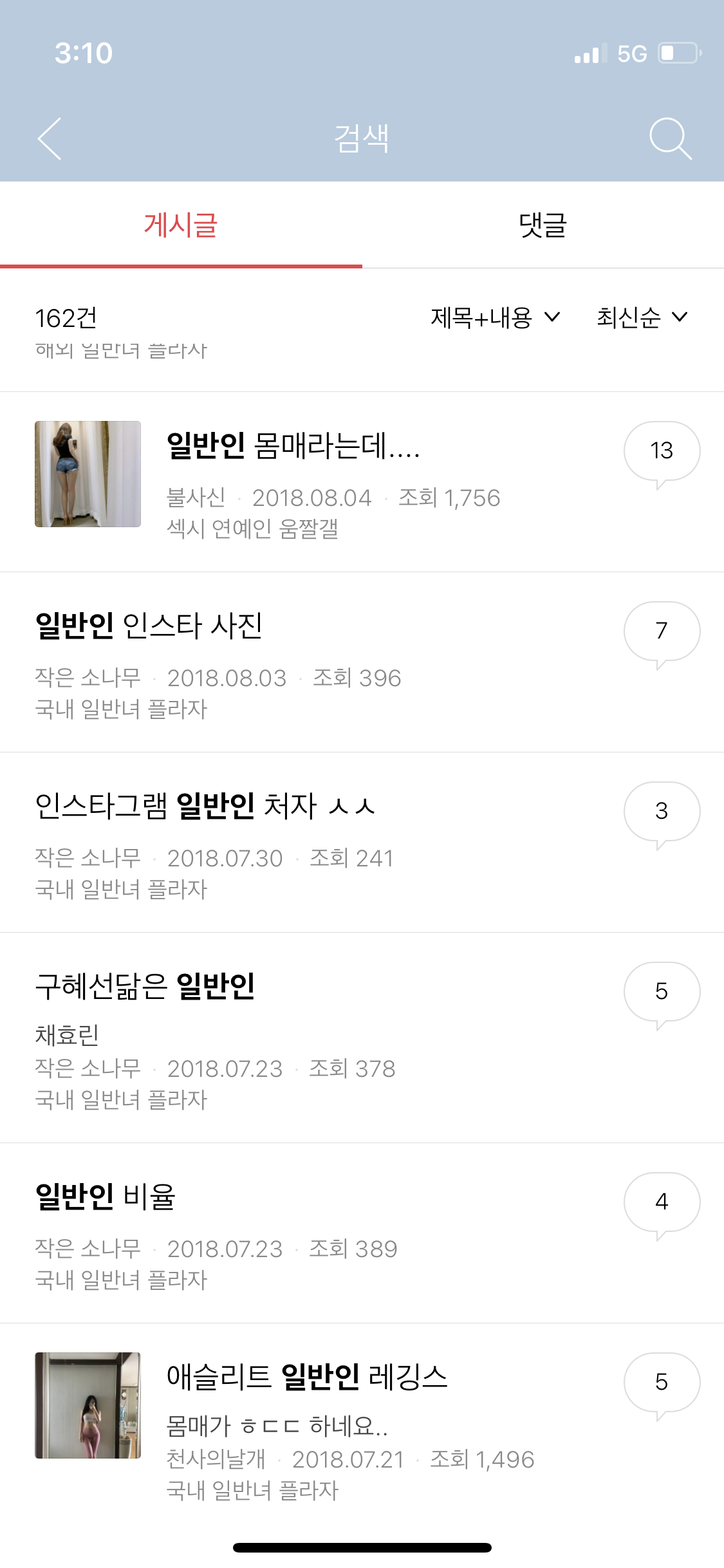Open the post 구혜선닮은 일반인
The width and height of the screenshot is (724, 1568).
(x=145, y=986)
